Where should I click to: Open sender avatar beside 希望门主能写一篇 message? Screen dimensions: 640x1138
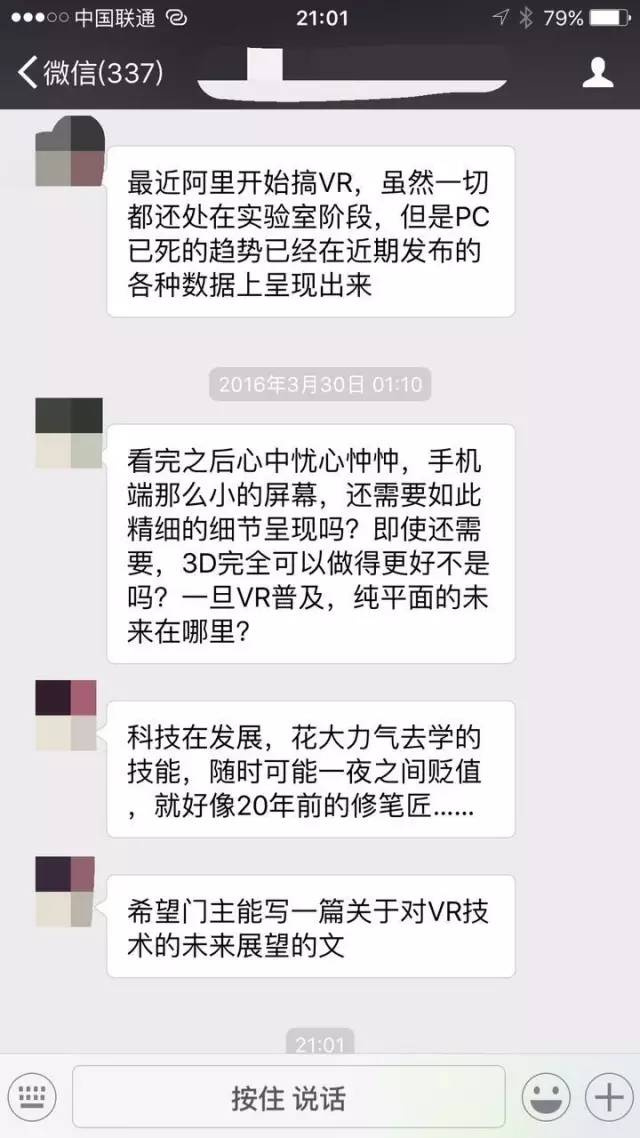point(66,890)
